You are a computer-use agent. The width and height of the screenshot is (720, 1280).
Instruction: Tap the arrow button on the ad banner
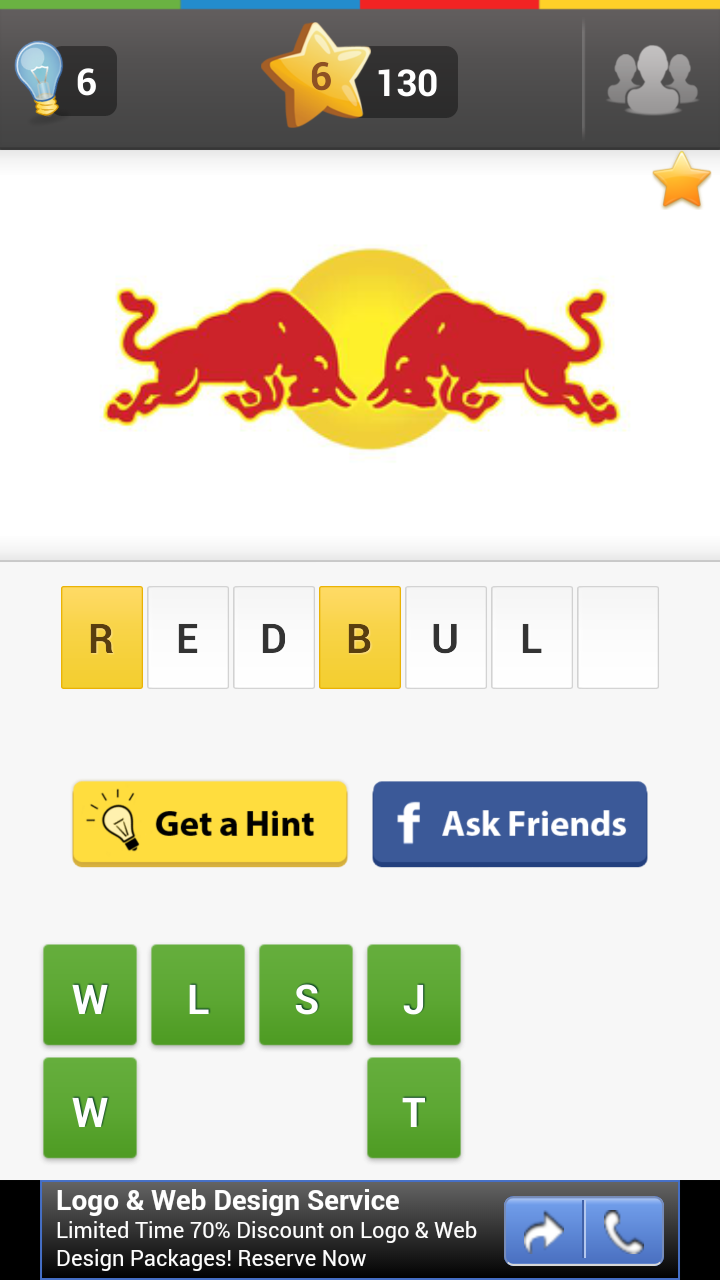[x=544, y=1231]
